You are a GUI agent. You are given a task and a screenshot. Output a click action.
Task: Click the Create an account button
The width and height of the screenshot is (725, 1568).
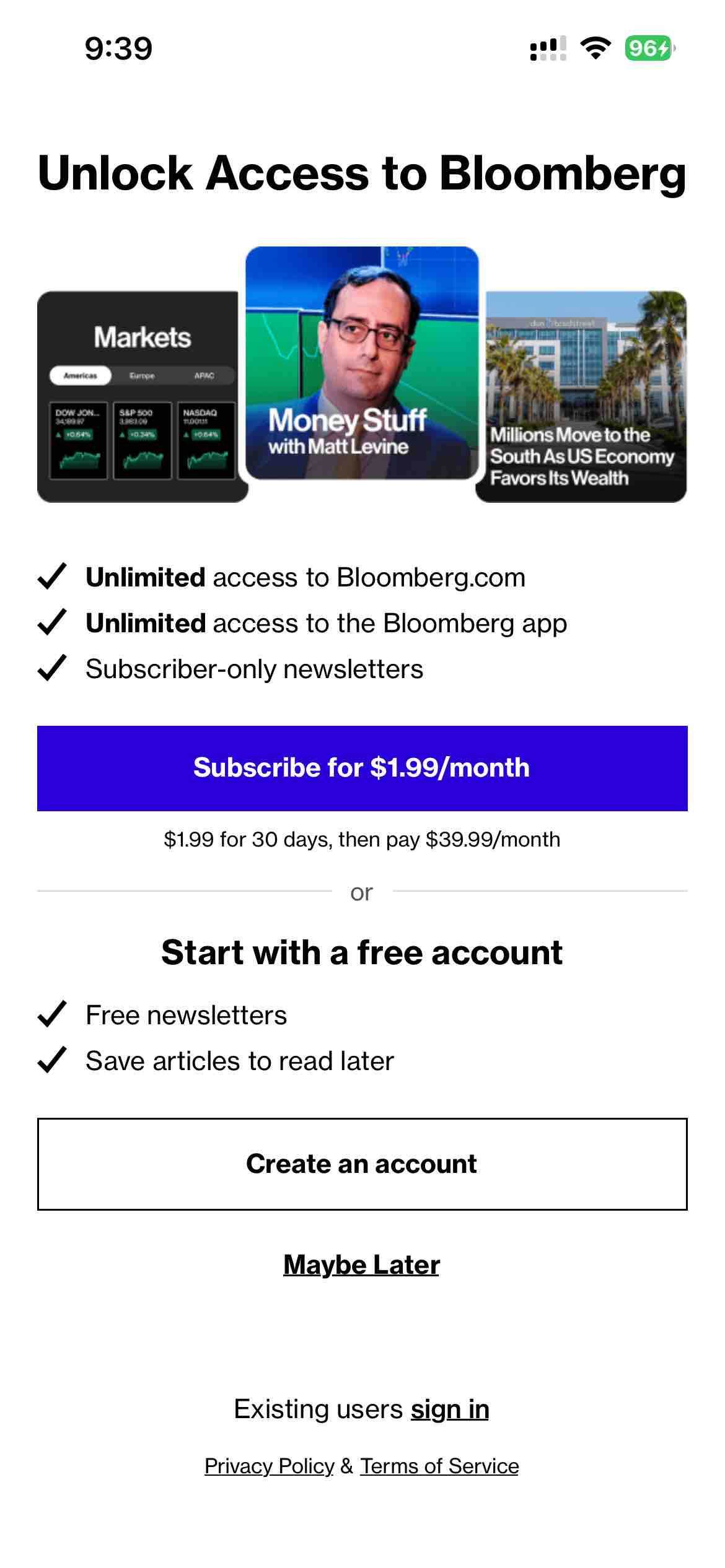coord(362,1164)
